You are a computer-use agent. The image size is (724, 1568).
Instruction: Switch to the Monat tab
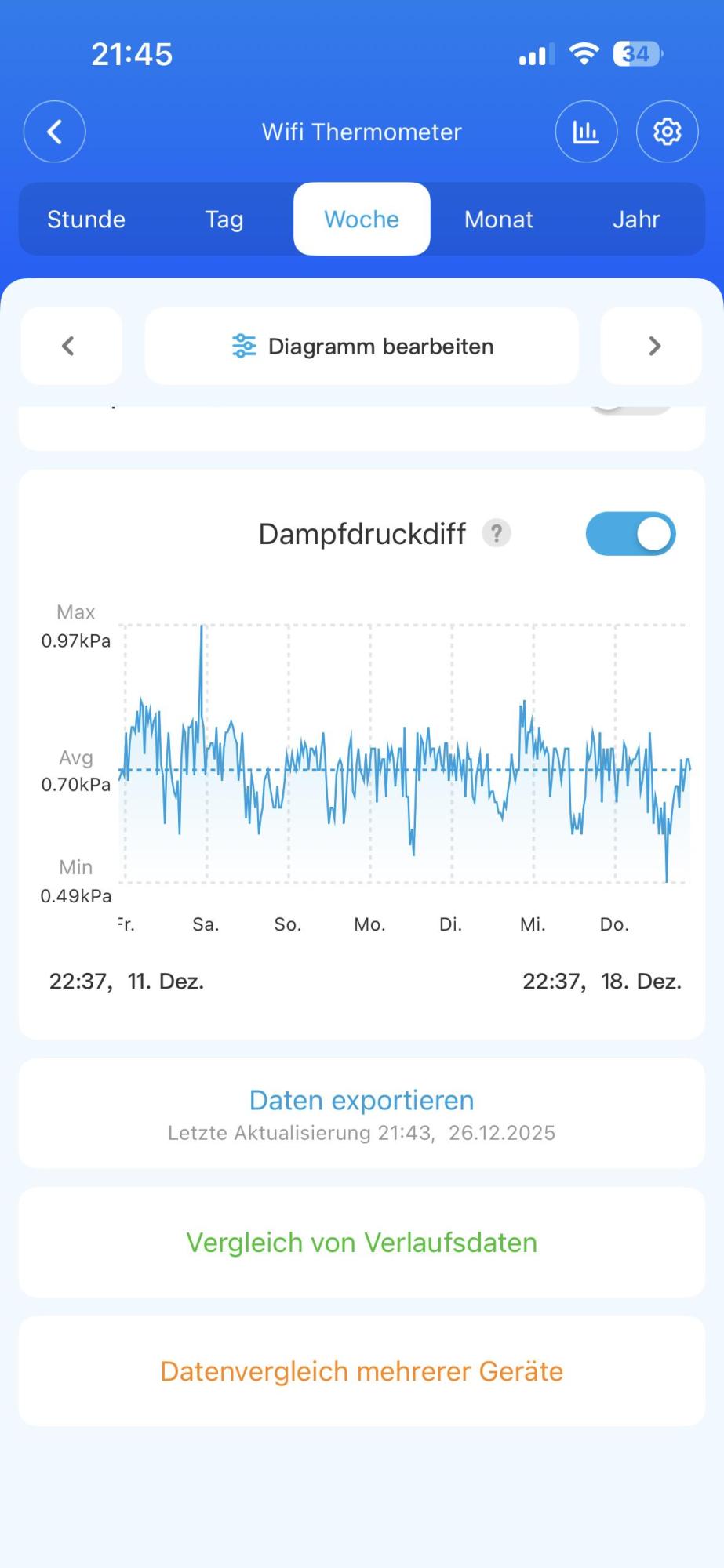point(499,220)
